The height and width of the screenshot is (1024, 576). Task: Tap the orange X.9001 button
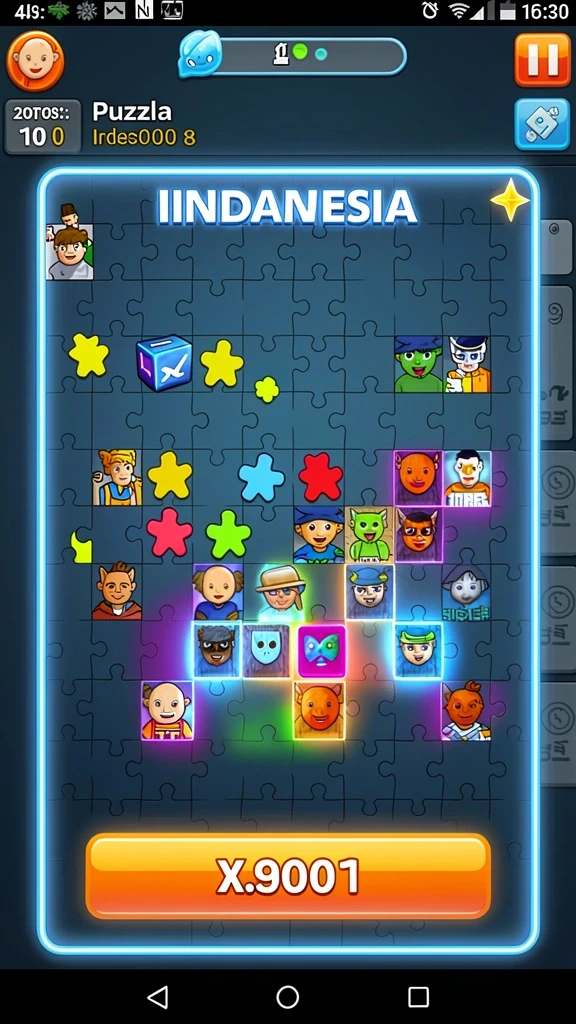pyautogui.click(x=288, y=876)
